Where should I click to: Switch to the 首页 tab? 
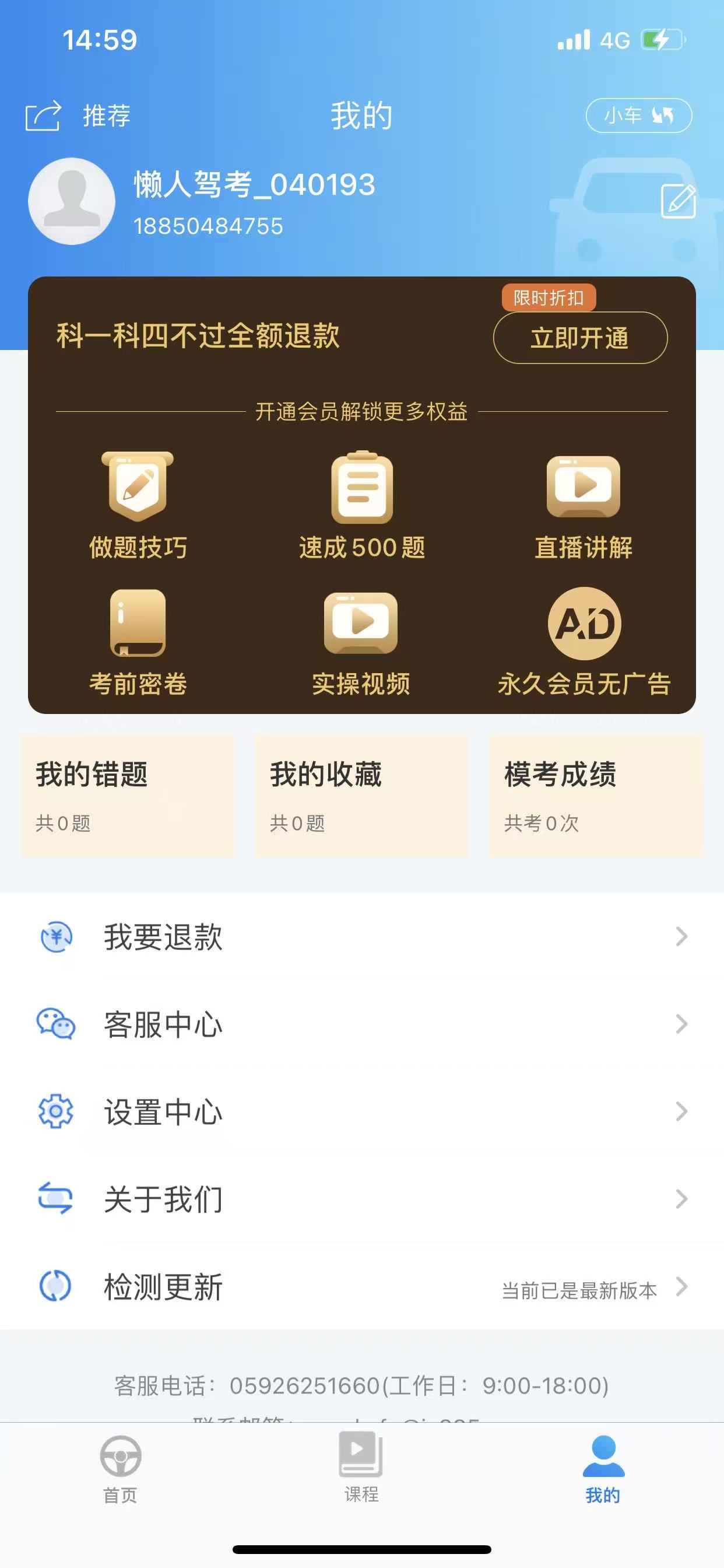[x=121, y=1468]
